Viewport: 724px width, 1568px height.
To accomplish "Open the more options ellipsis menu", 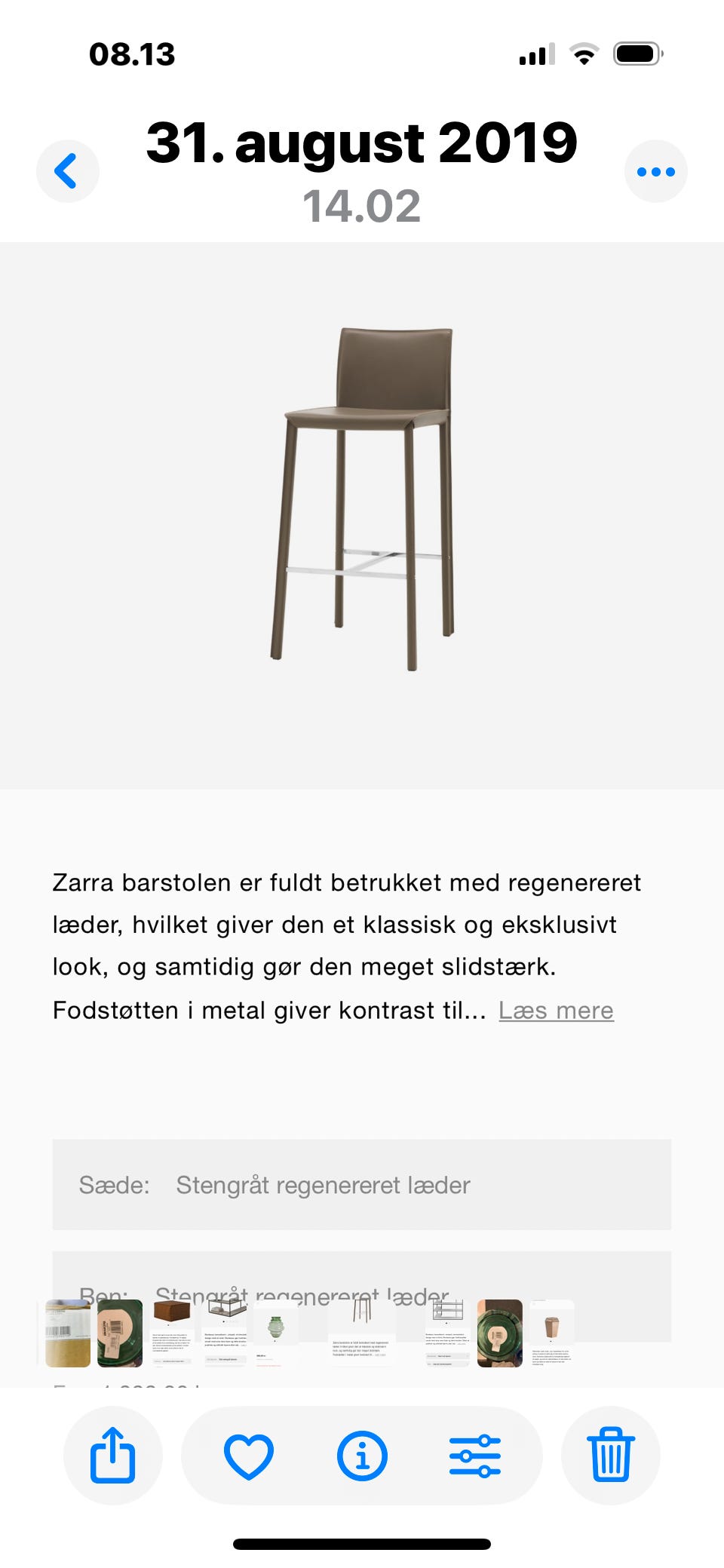I will coord(656,170).
